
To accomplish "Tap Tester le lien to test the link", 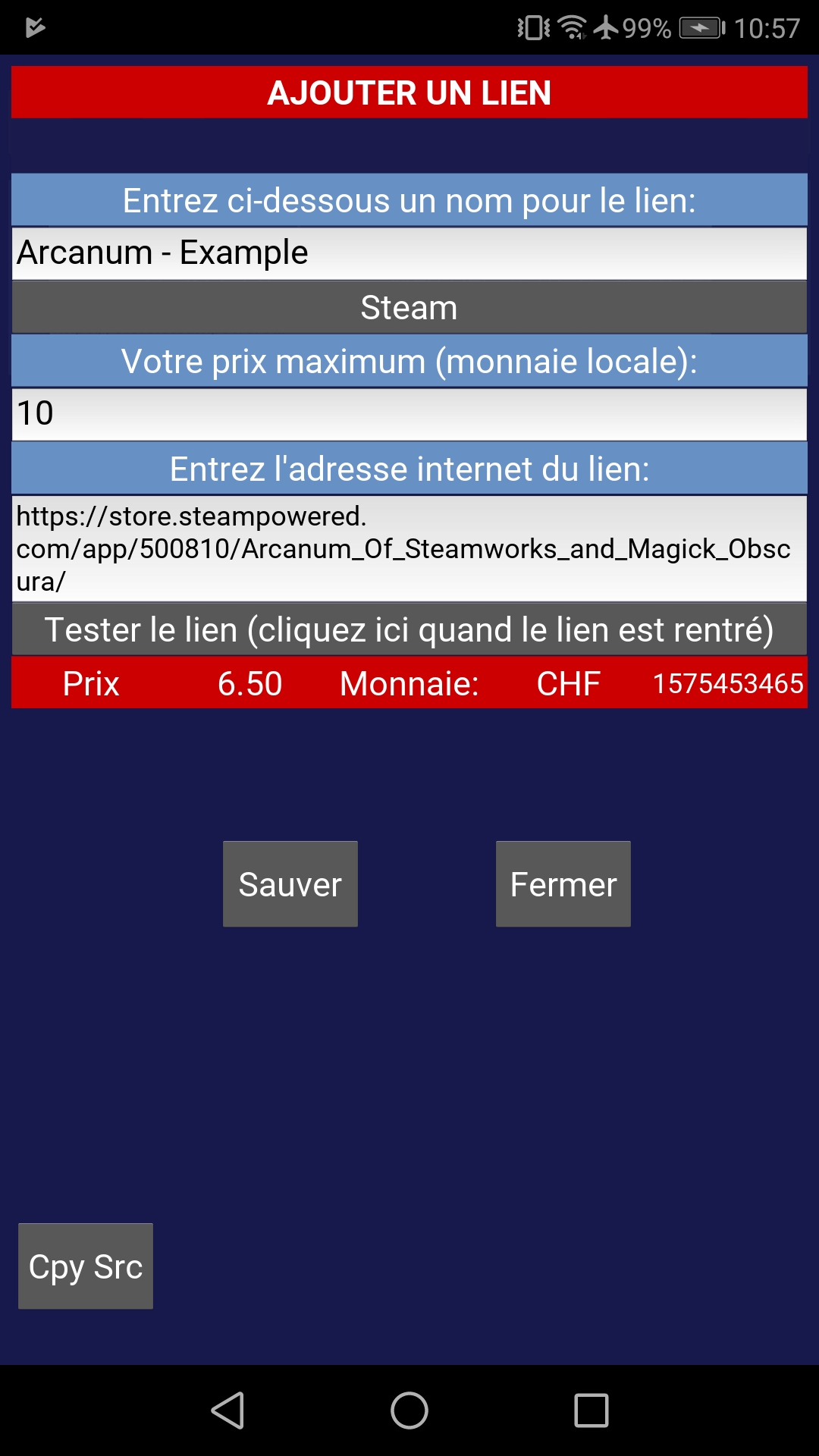I will tap(409, 629).
